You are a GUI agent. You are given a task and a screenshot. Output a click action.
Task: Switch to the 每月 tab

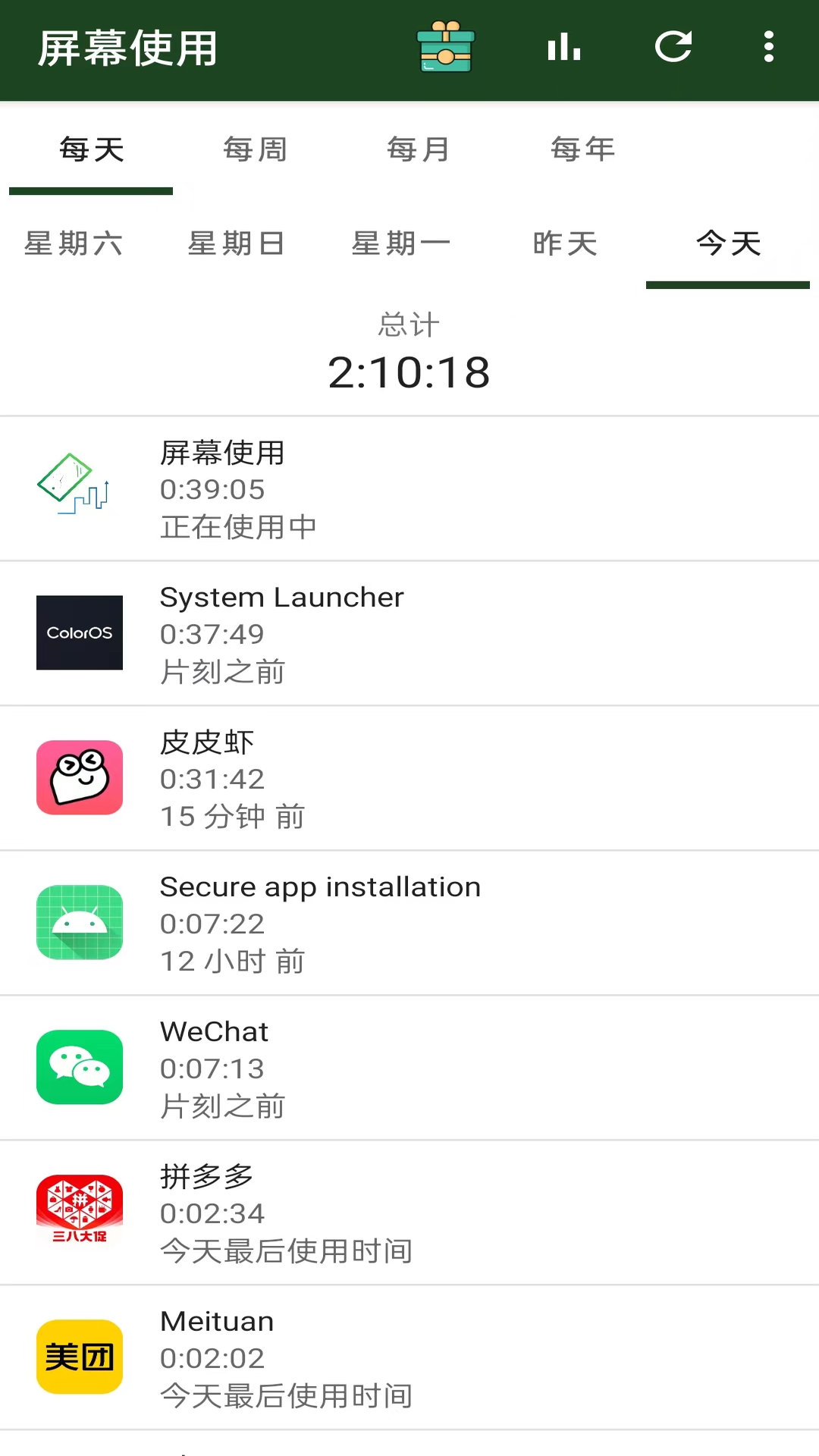[419, 149]
